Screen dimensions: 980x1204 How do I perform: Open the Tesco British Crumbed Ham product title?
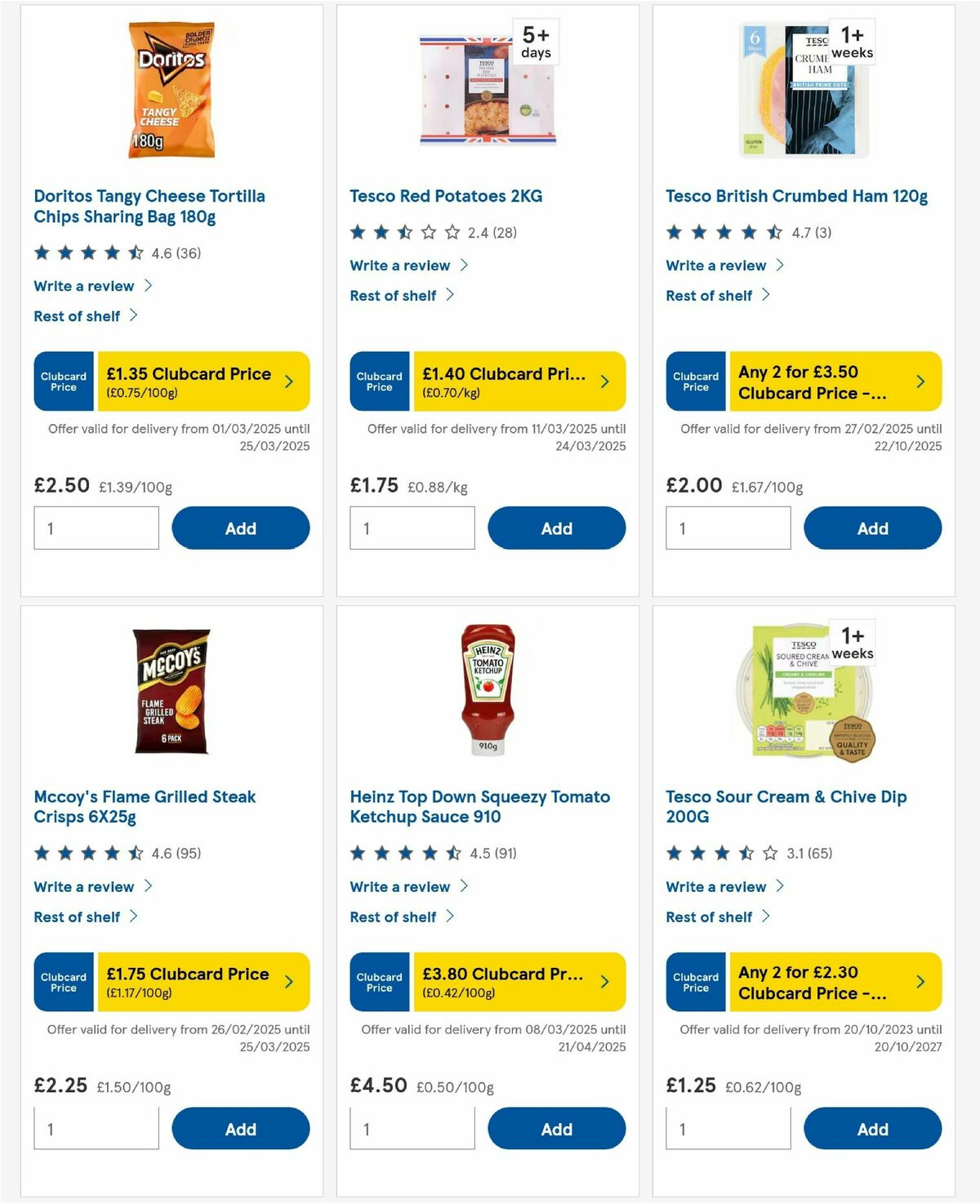(x=795, y=196)
